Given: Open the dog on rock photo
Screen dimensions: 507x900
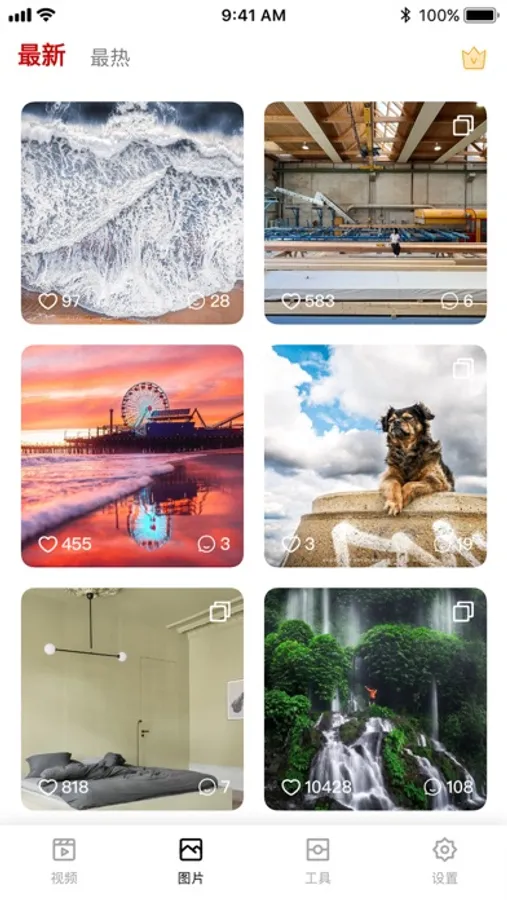Looking at the screenshot, I should 376,456.
